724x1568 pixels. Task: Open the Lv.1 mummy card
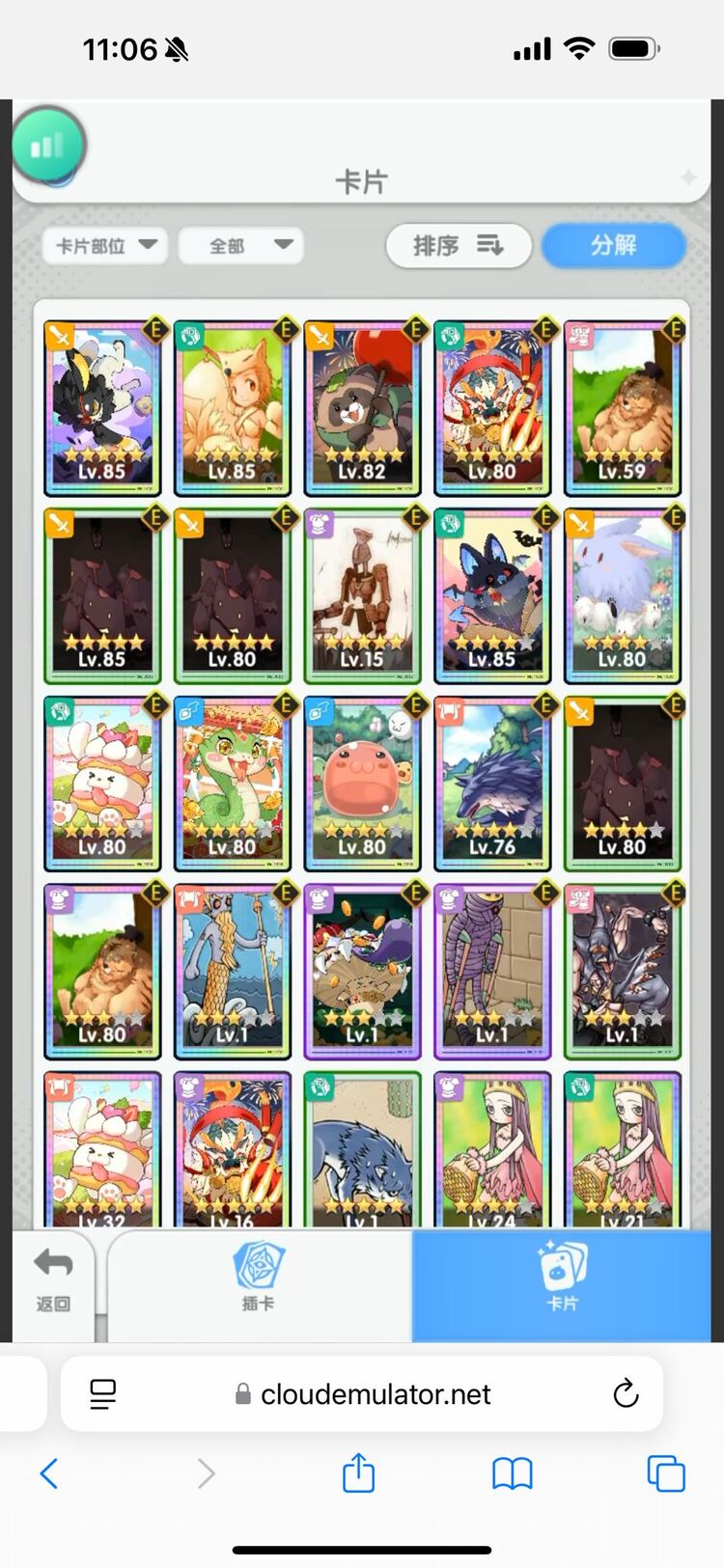(492, 972)
